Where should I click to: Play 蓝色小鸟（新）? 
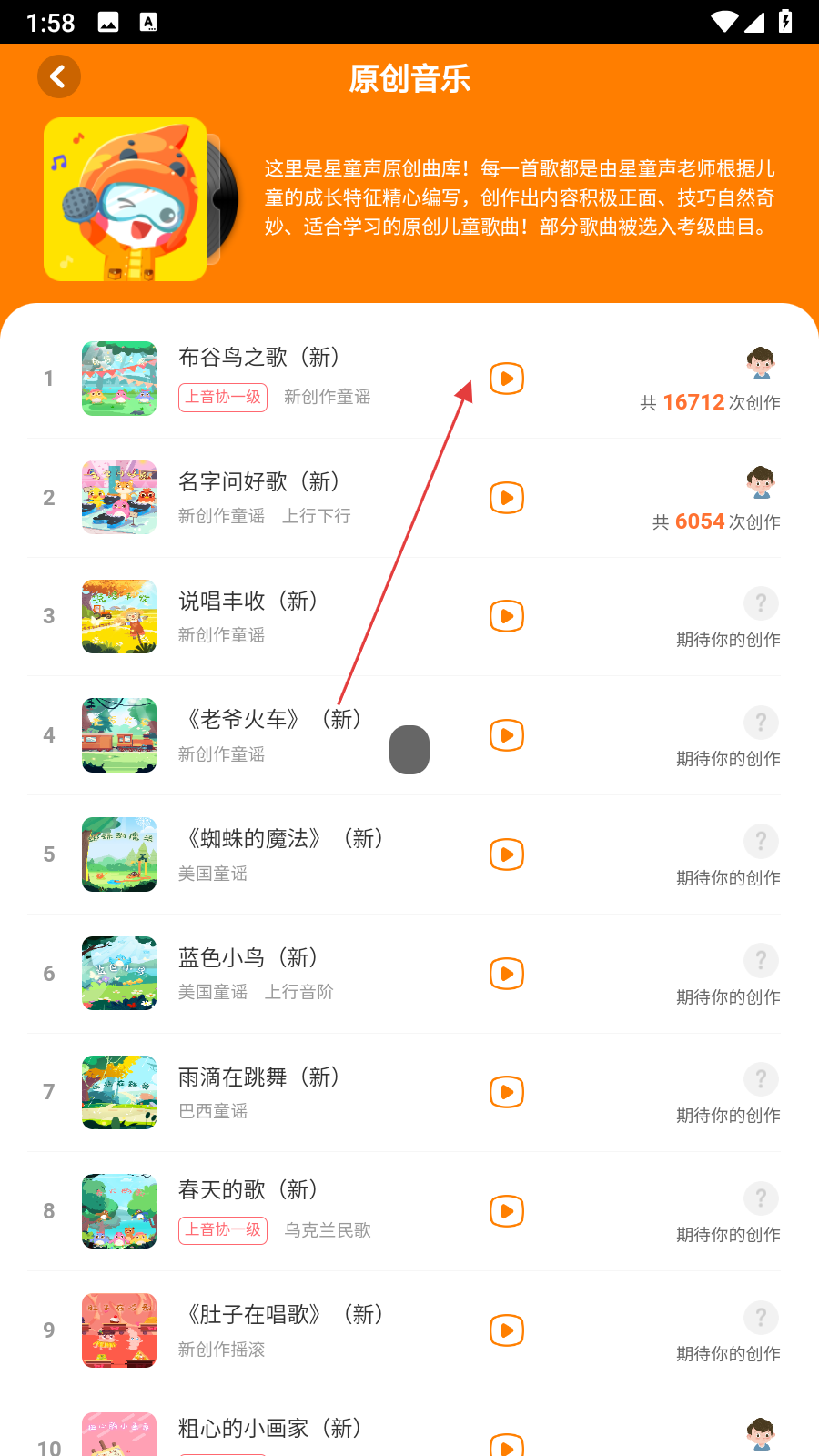pyautogui.click(x=507, y=974)
